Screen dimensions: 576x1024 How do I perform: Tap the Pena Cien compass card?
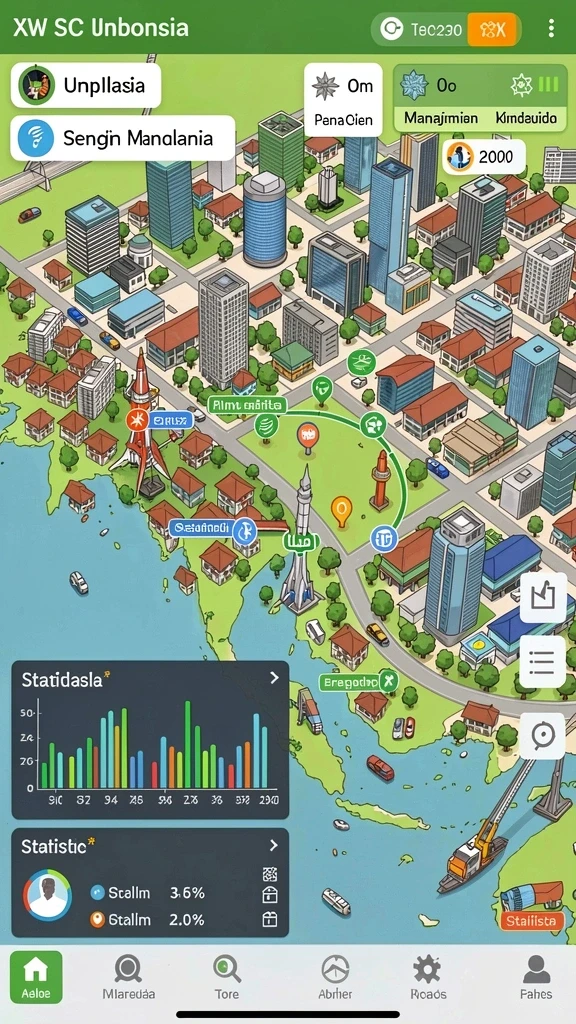[x=344, y=100]
